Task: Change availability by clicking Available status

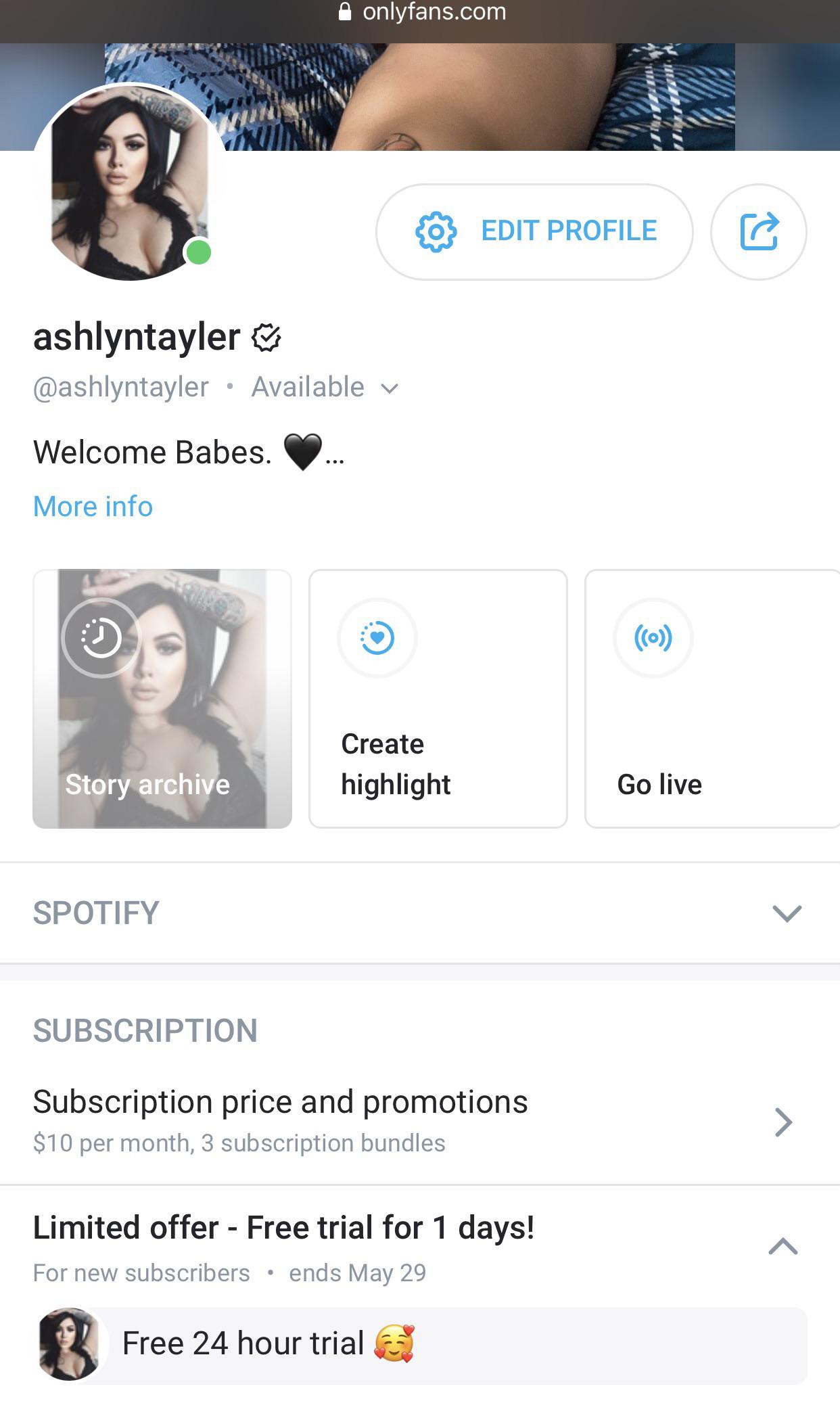Action: pyautogui.click(x=308, y=386)
